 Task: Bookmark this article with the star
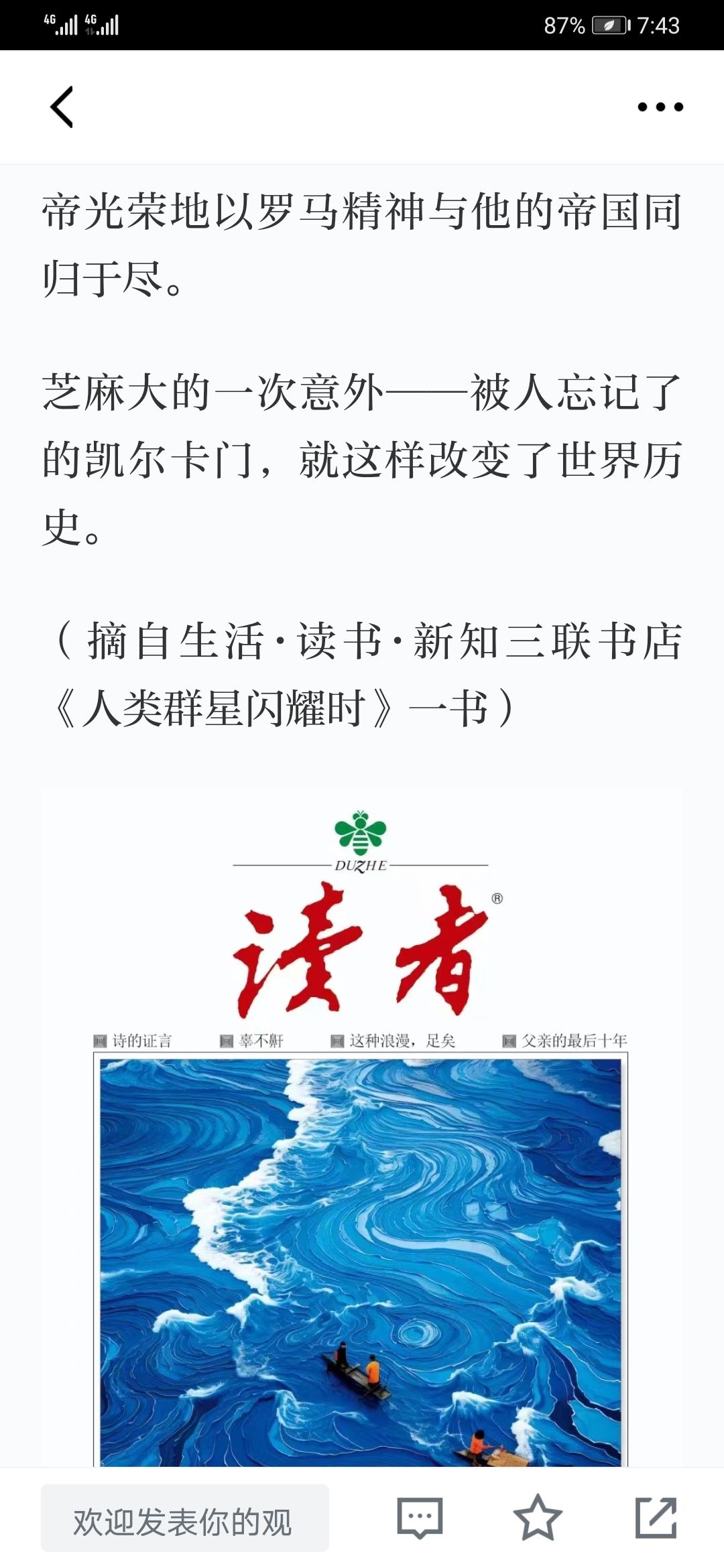coord(538,1518)
